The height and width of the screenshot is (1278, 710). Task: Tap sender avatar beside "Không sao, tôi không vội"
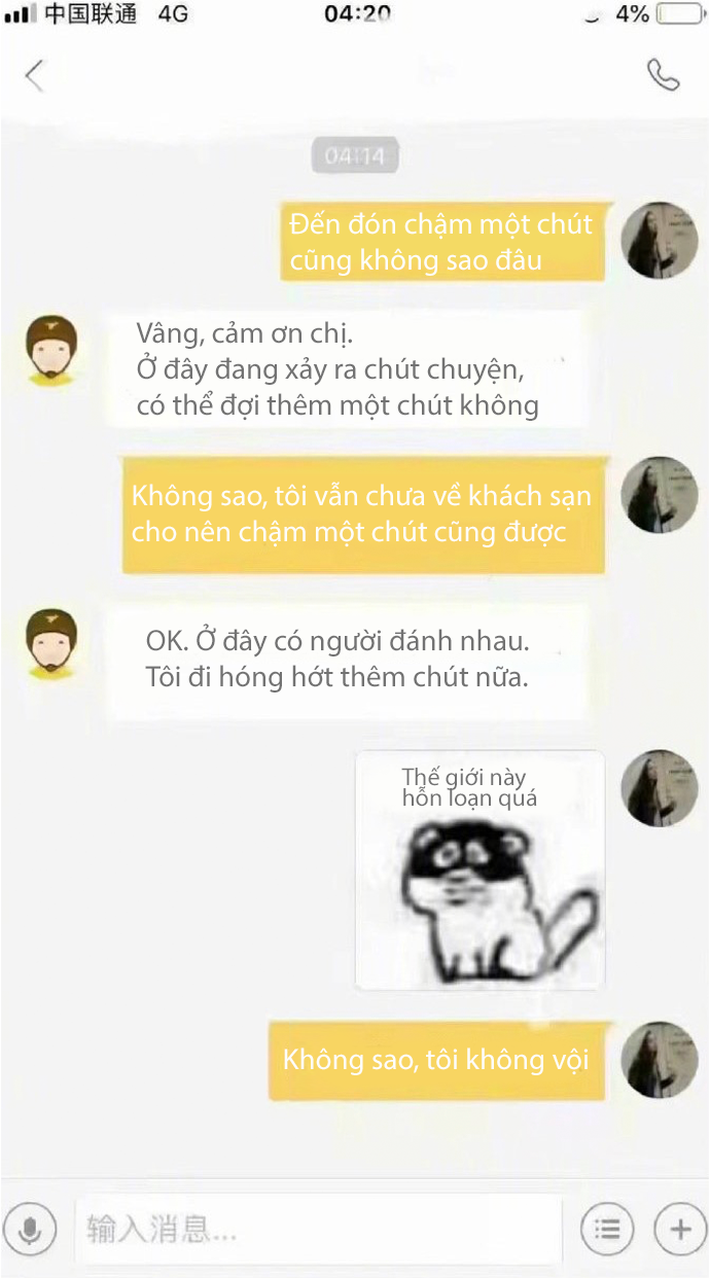[x=659, y=1060]
